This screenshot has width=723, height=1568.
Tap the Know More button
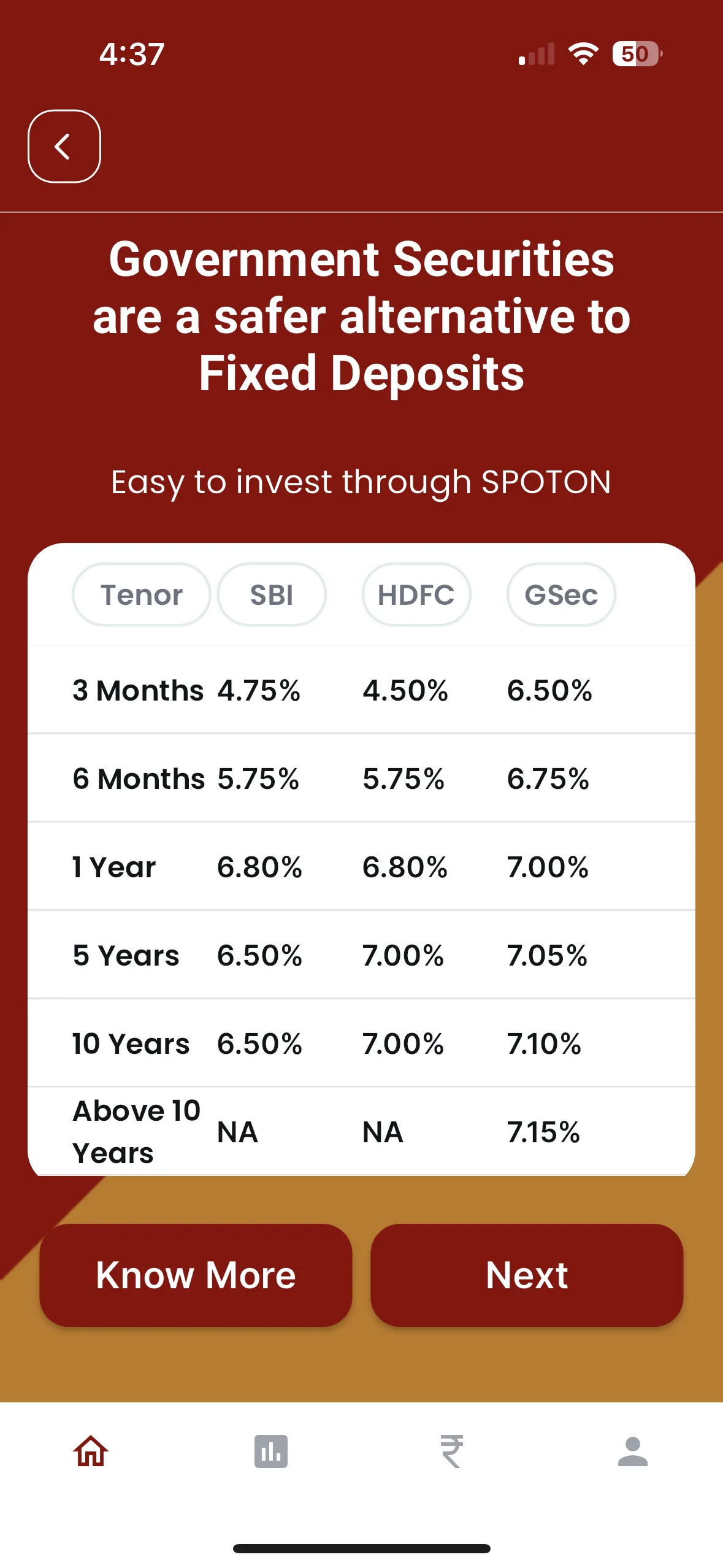196,1275
